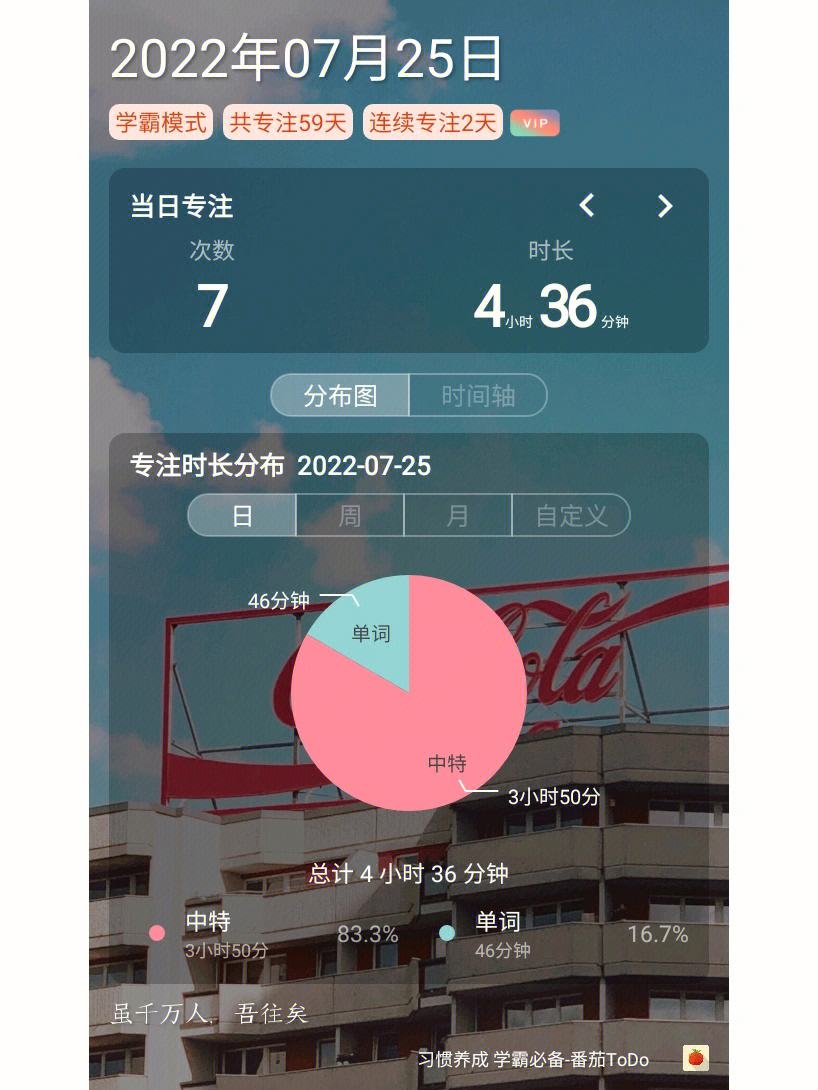This screenshot has height=1090, width=818.
Task: Select the 周 time range option
Action: (350, 515)
